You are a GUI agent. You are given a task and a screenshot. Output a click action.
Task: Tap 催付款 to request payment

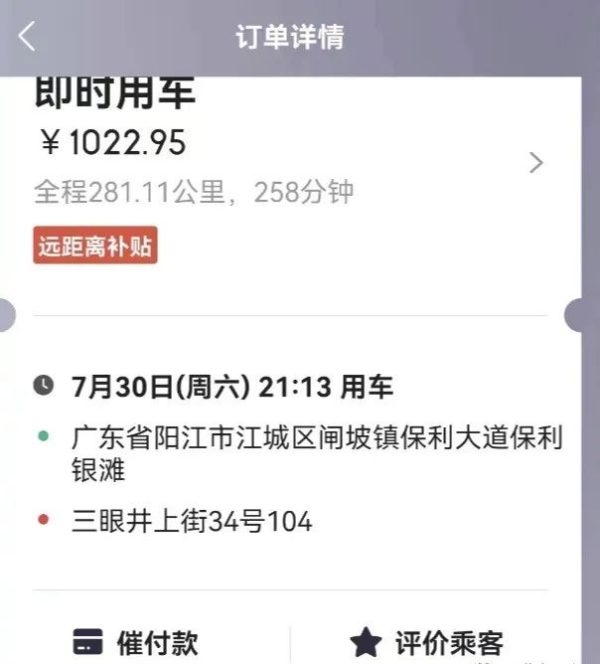tap(137, 642)
